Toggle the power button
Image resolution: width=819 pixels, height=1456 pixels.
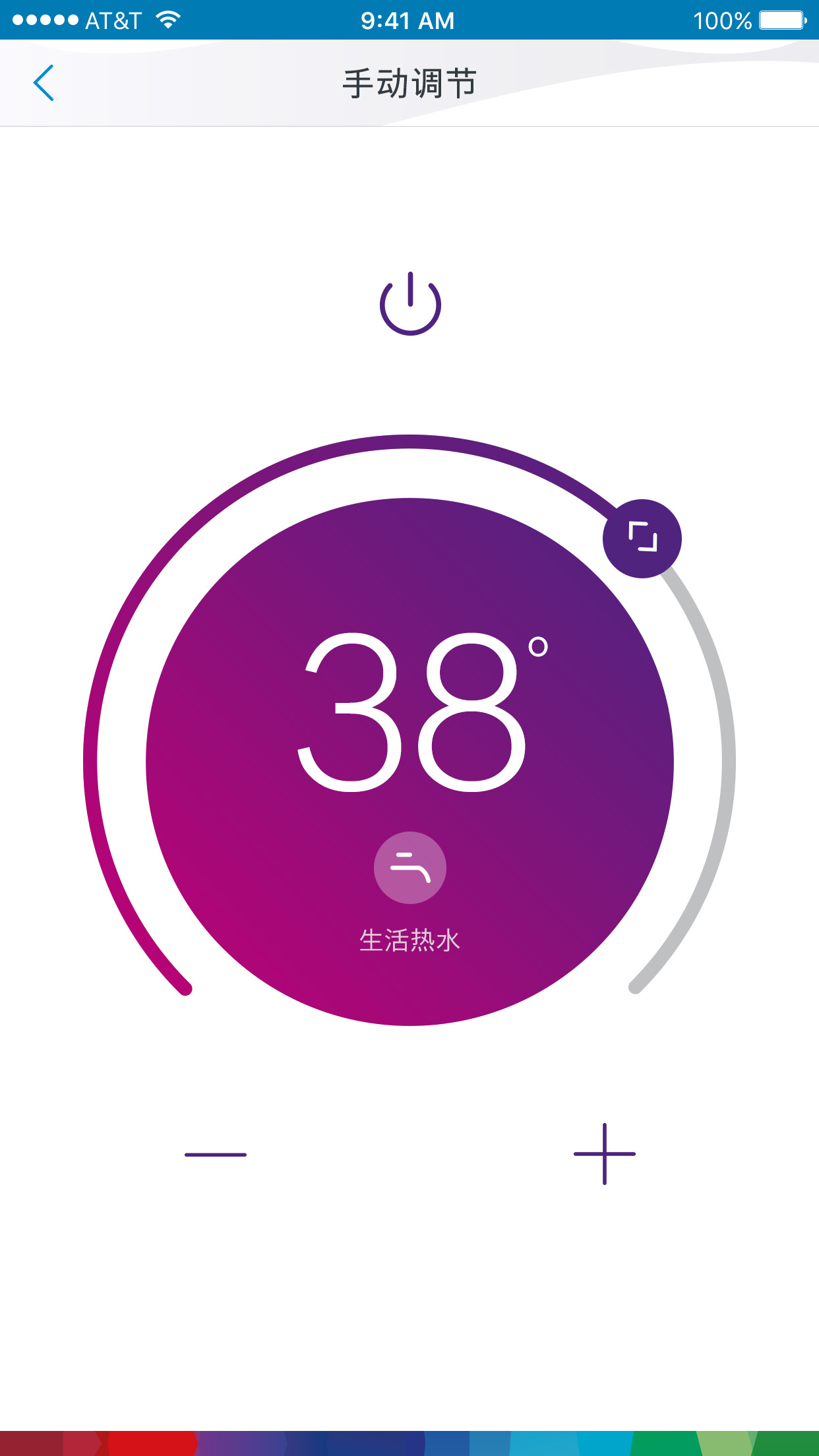click(x=409, y=304)
